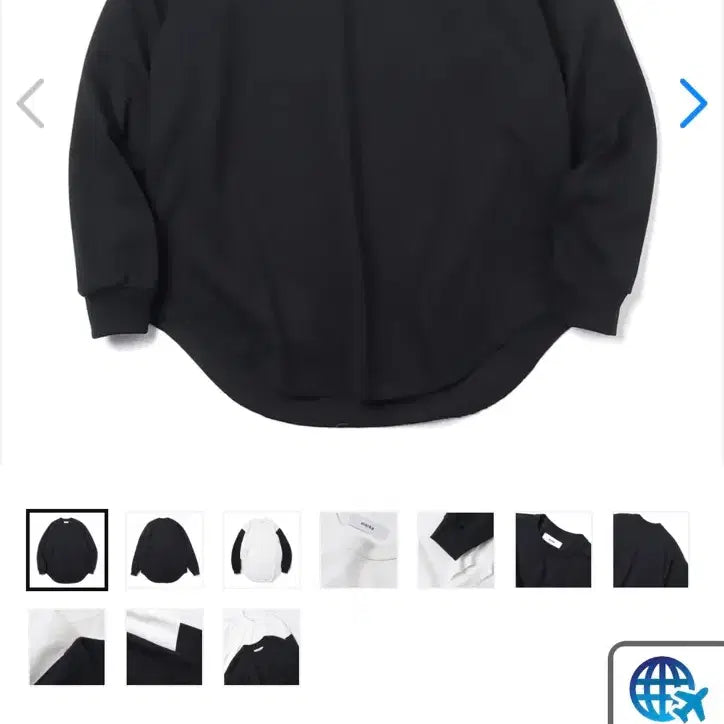This screenshot has height=724, width=724.
Task: View the last thumbnail of folded shirts
Action: [262, 647]
